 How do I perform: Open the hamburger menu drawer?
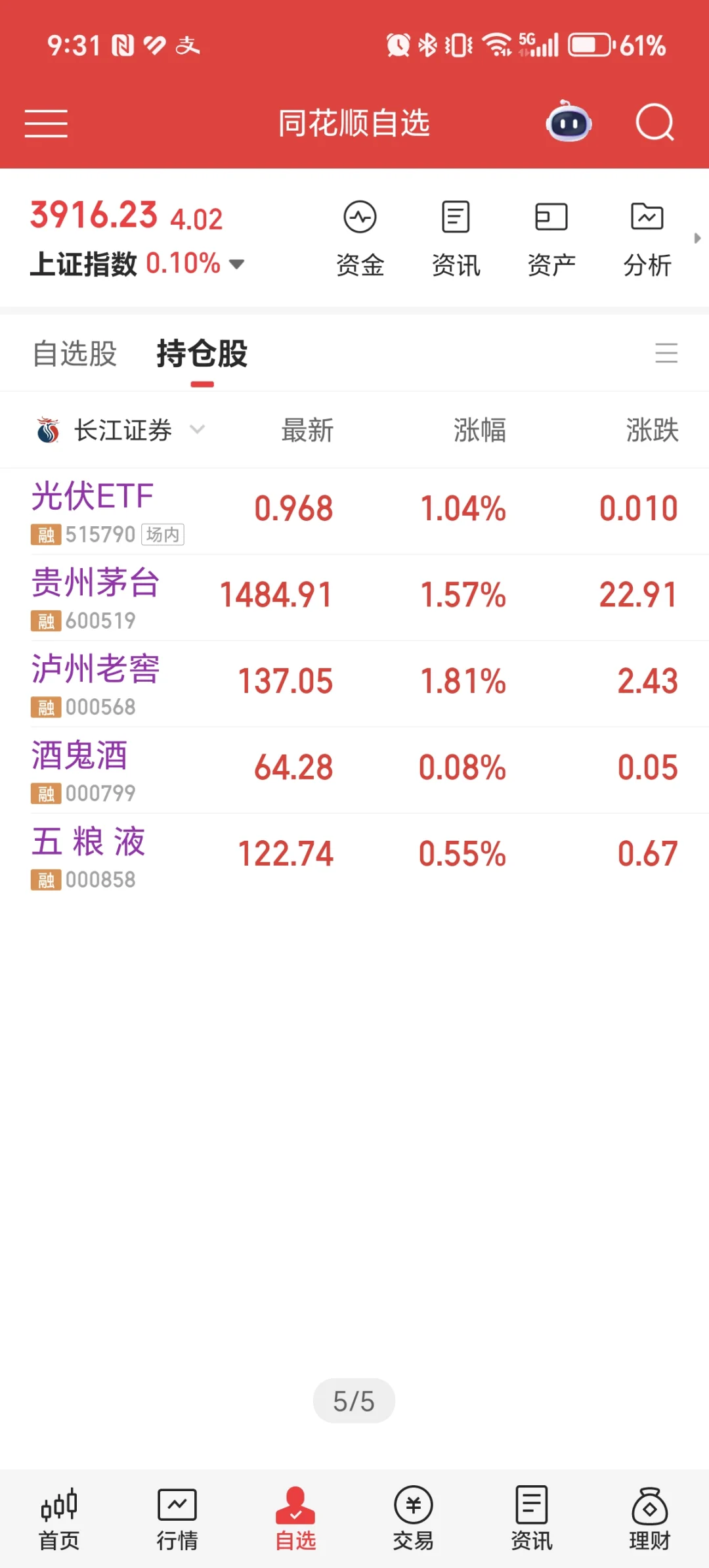pos(46,123)
